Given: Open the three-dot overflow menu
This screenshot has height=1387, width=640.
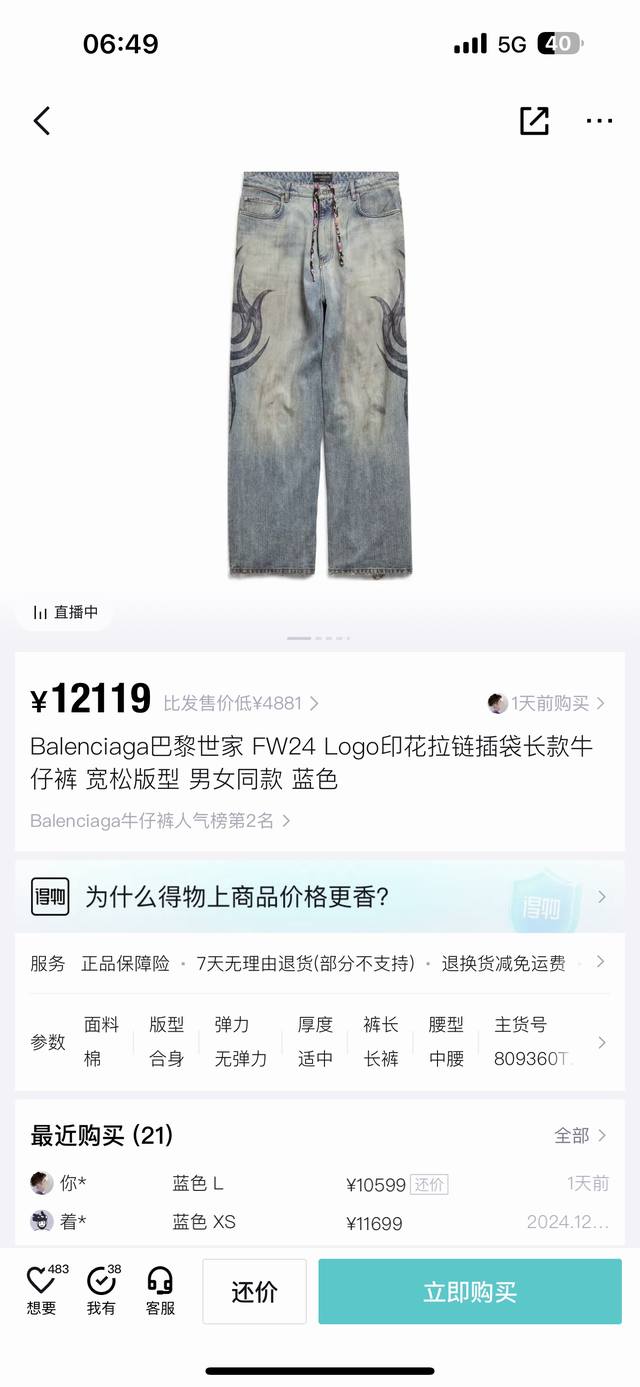Looking at the screenshot, I should click(x=599, y=121).
